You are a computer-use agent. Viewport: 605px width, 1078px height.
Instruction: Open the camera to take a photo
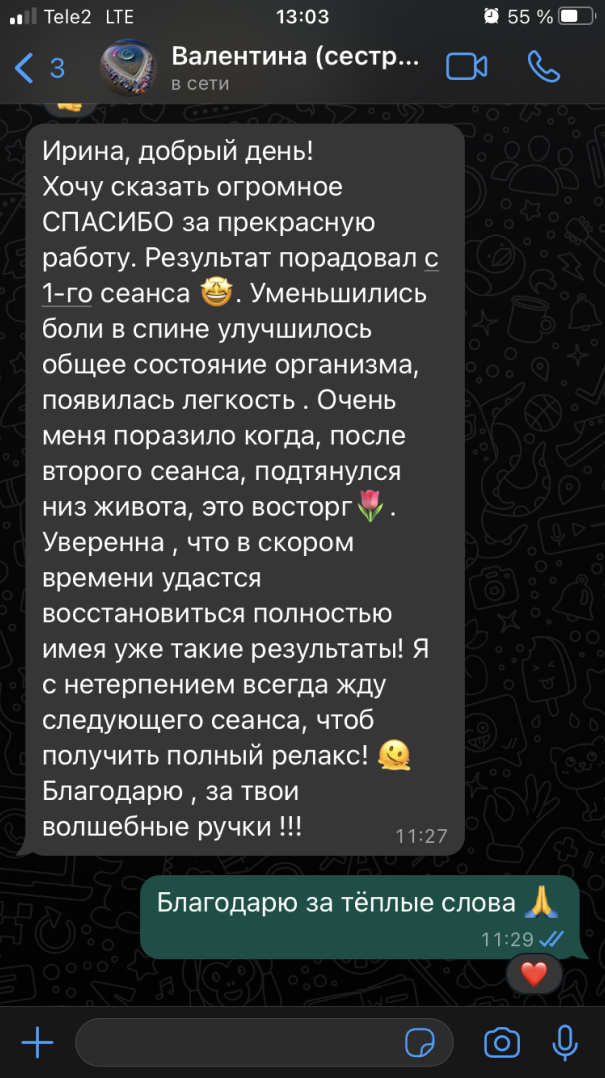click(x=502, y=1043)
